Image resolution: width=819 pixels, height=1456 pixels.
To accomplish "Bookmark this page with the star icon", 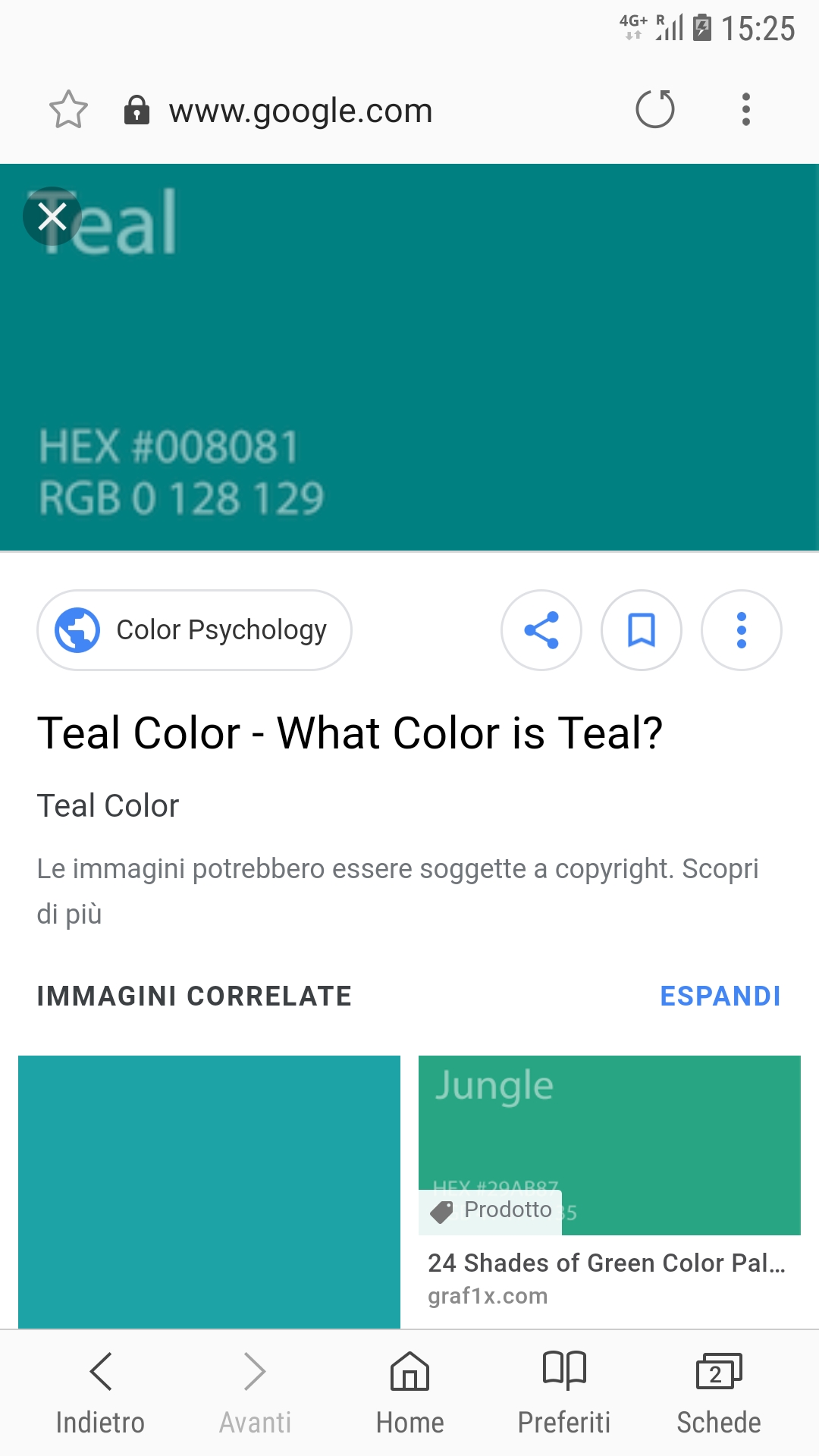I will [68, 110].
